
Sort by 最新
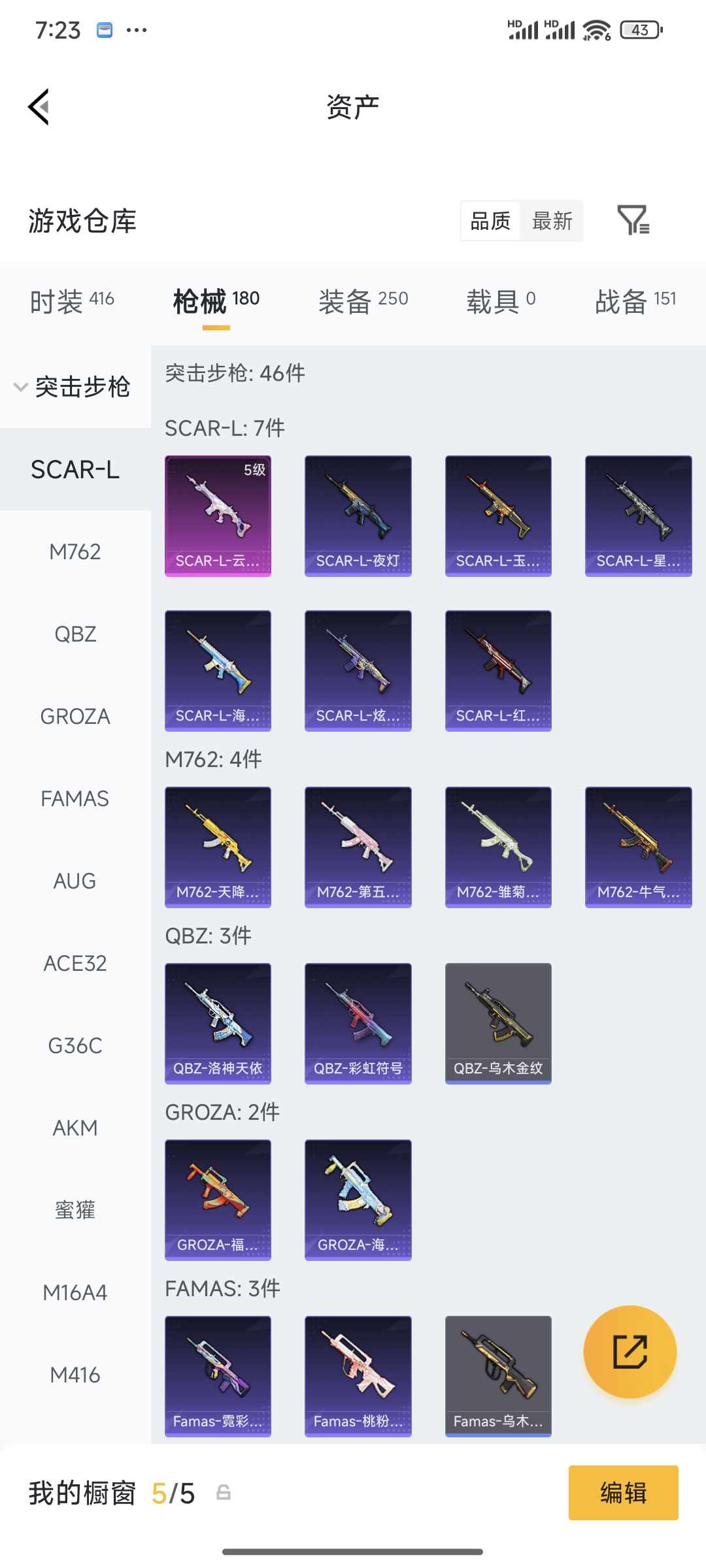click(552, 221)
